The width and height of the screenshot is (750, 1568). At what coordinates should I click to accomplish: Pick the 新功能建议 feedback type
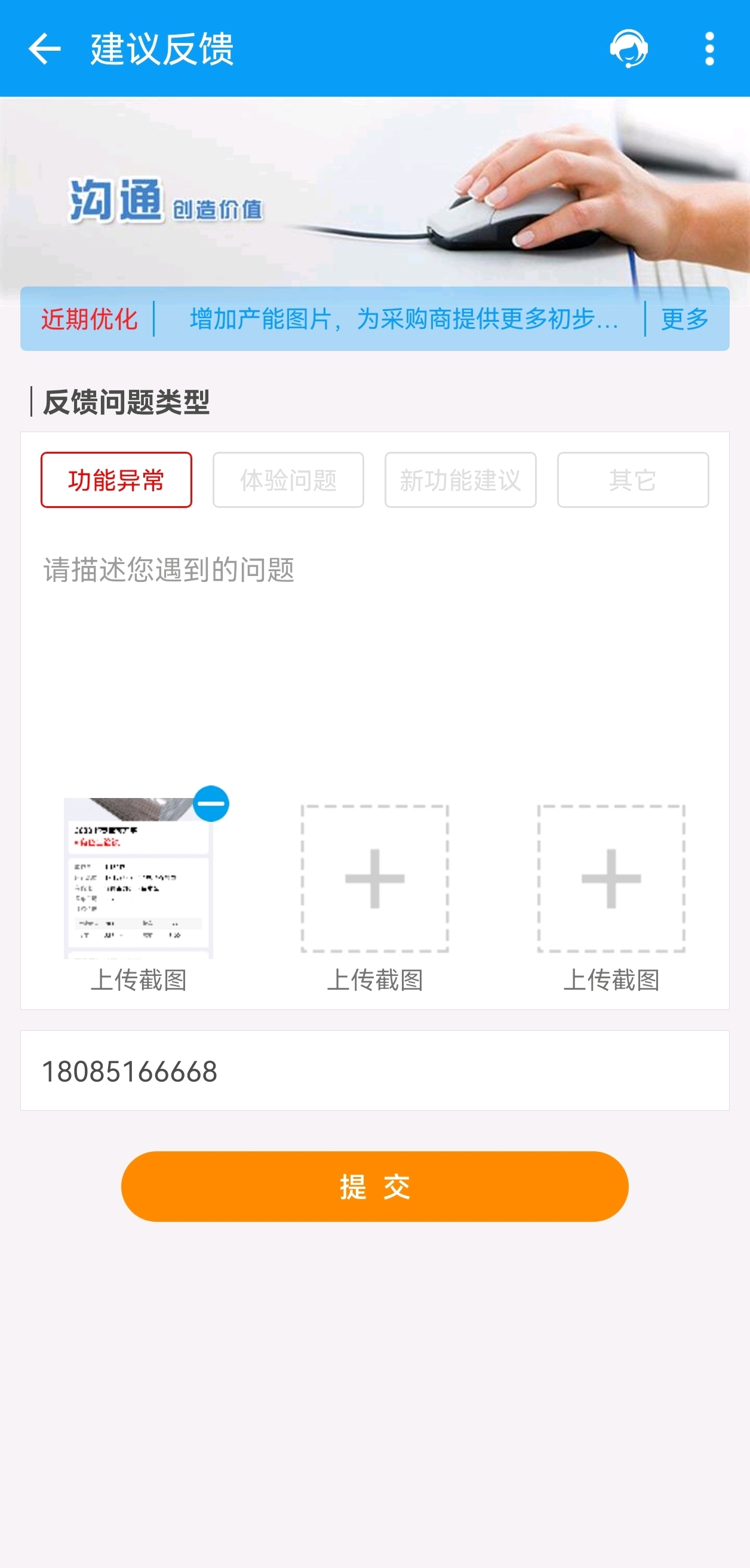coord(460,480)
